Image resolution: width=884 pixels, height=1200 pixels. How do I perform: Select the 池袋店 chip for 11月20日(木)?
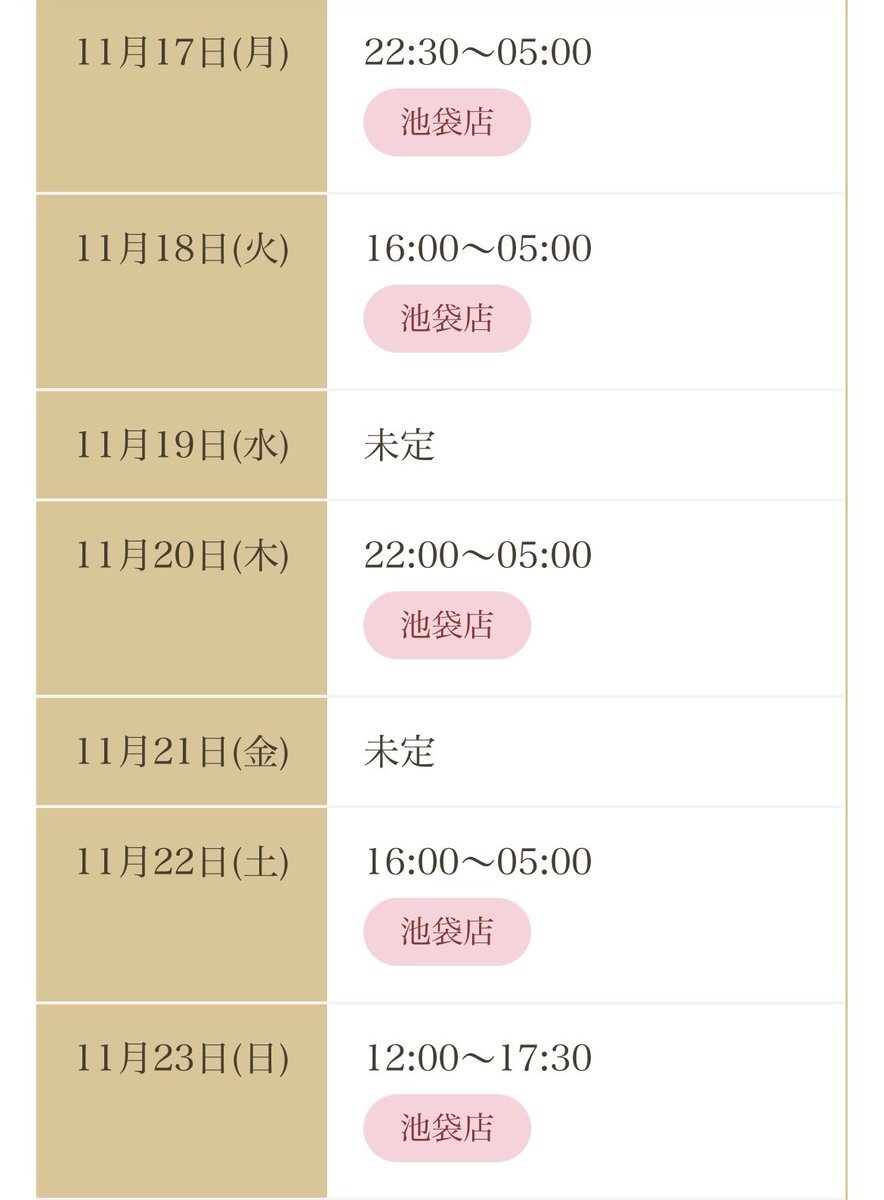[x=447, y=625]
